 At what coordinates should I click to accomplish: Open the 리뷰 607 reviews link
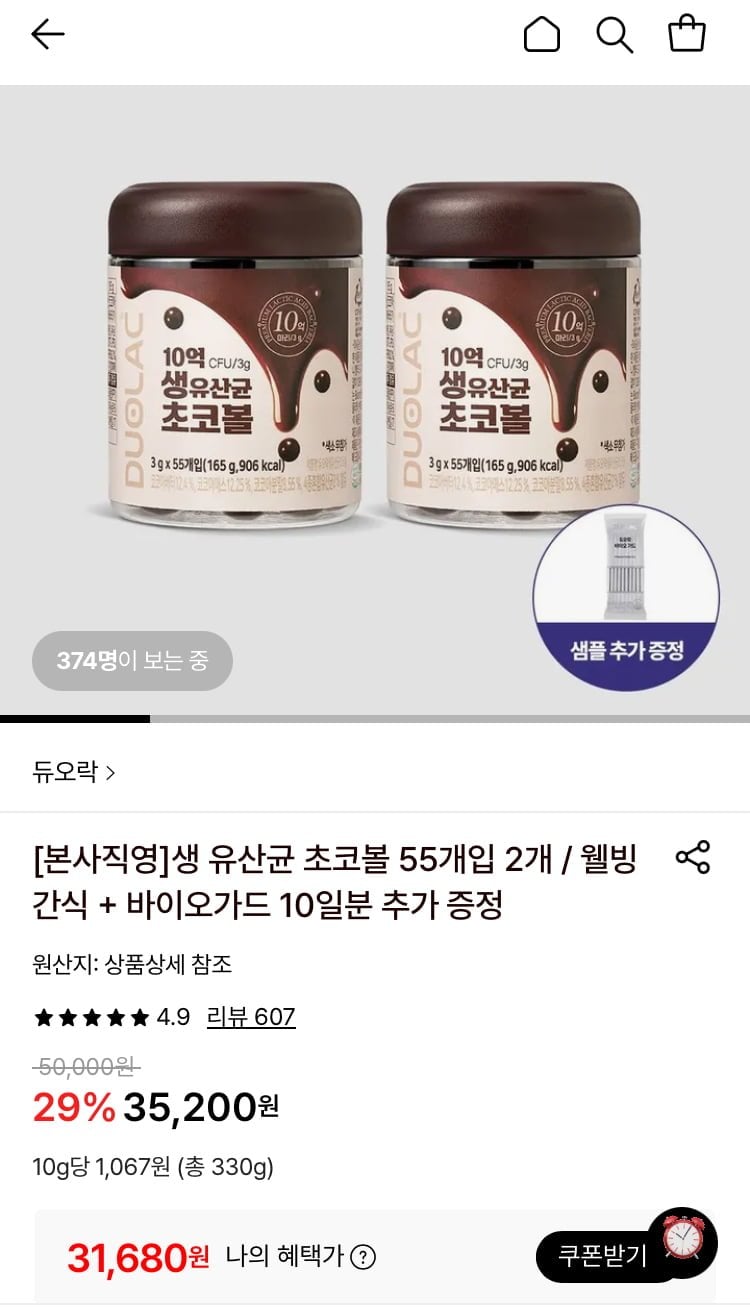pos(251,1018)
